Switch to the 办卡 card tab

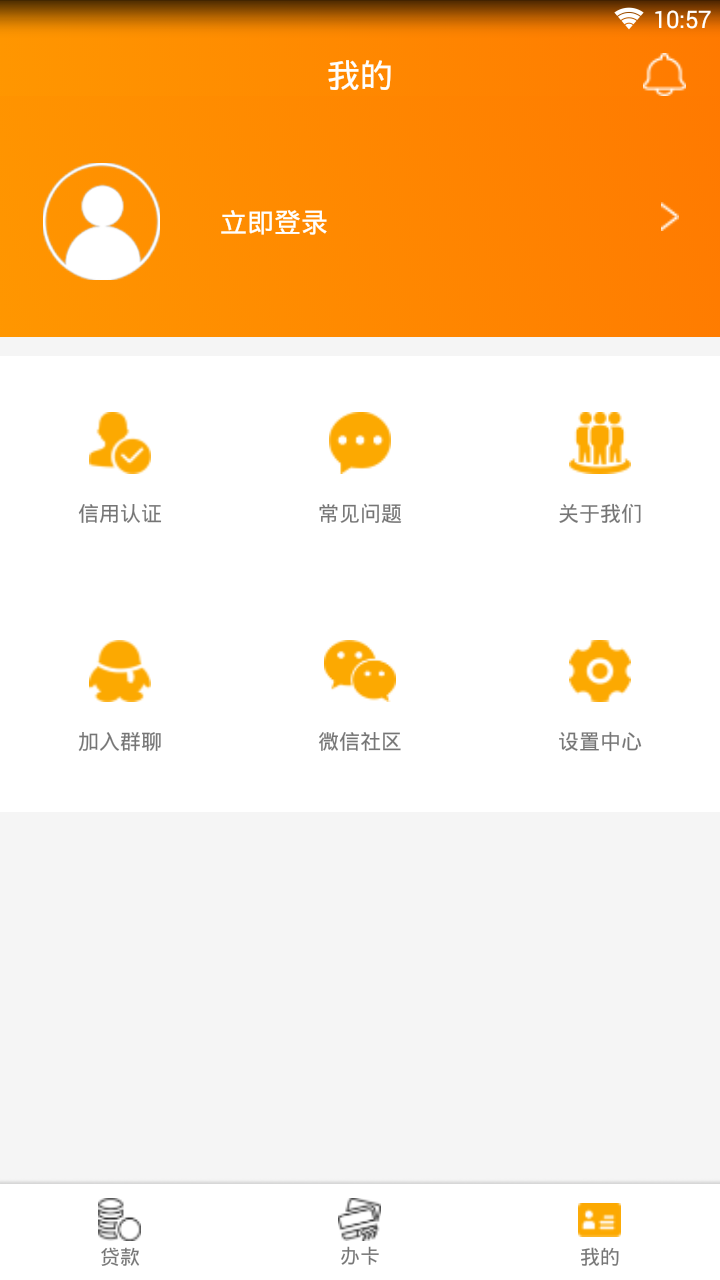pos(360,1232)
